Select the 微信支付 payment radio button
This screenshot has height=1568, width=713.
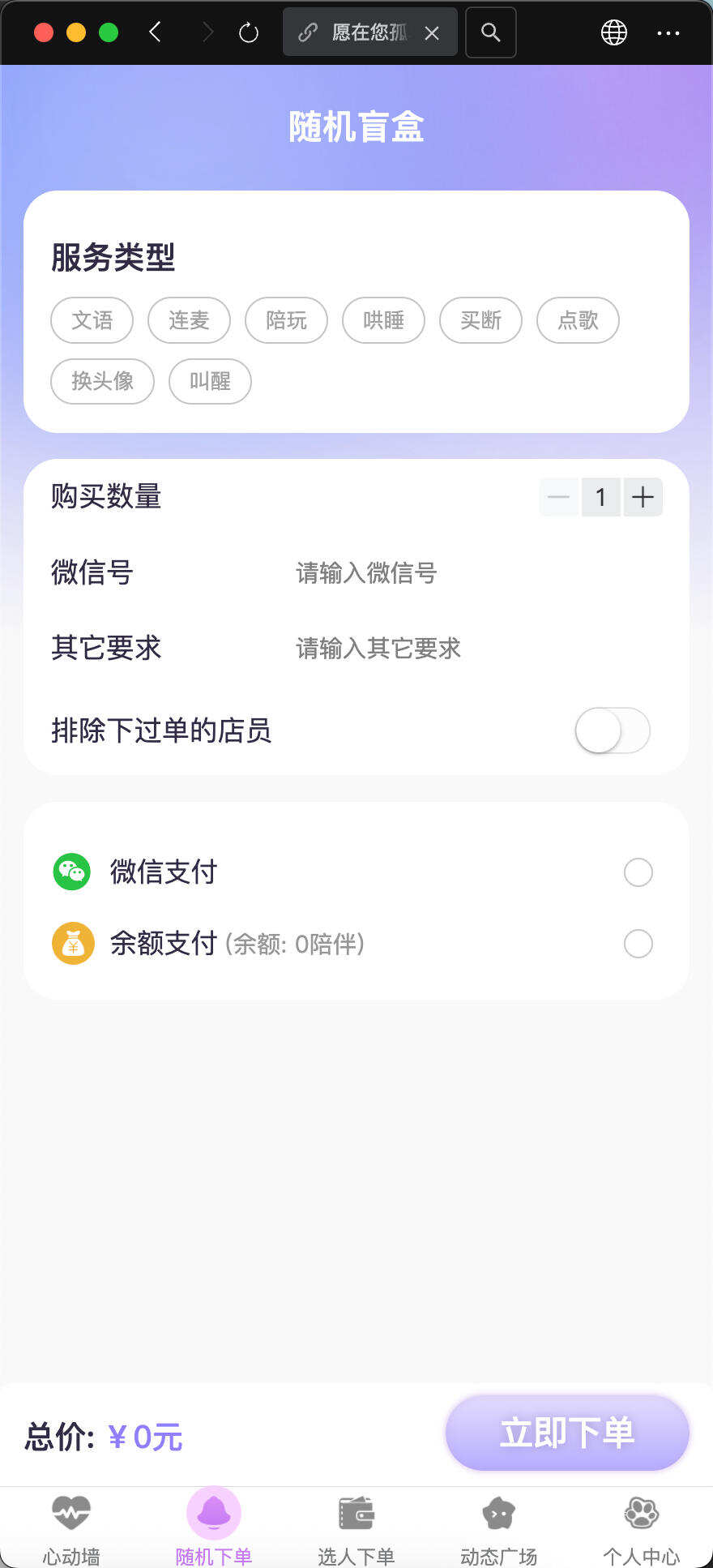pos(638,872)
